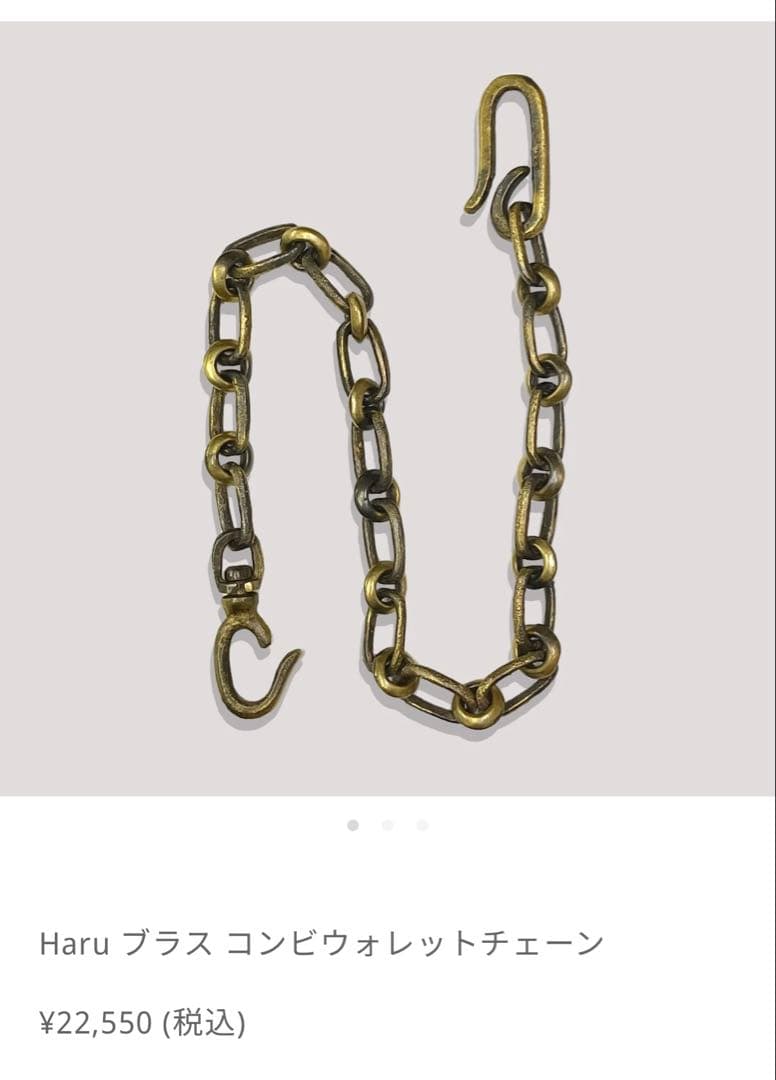Open the brass wallet chain product photo
The height and width of the screenshot is (1080, 776).
pyautogui.click(x=388, y=410)
